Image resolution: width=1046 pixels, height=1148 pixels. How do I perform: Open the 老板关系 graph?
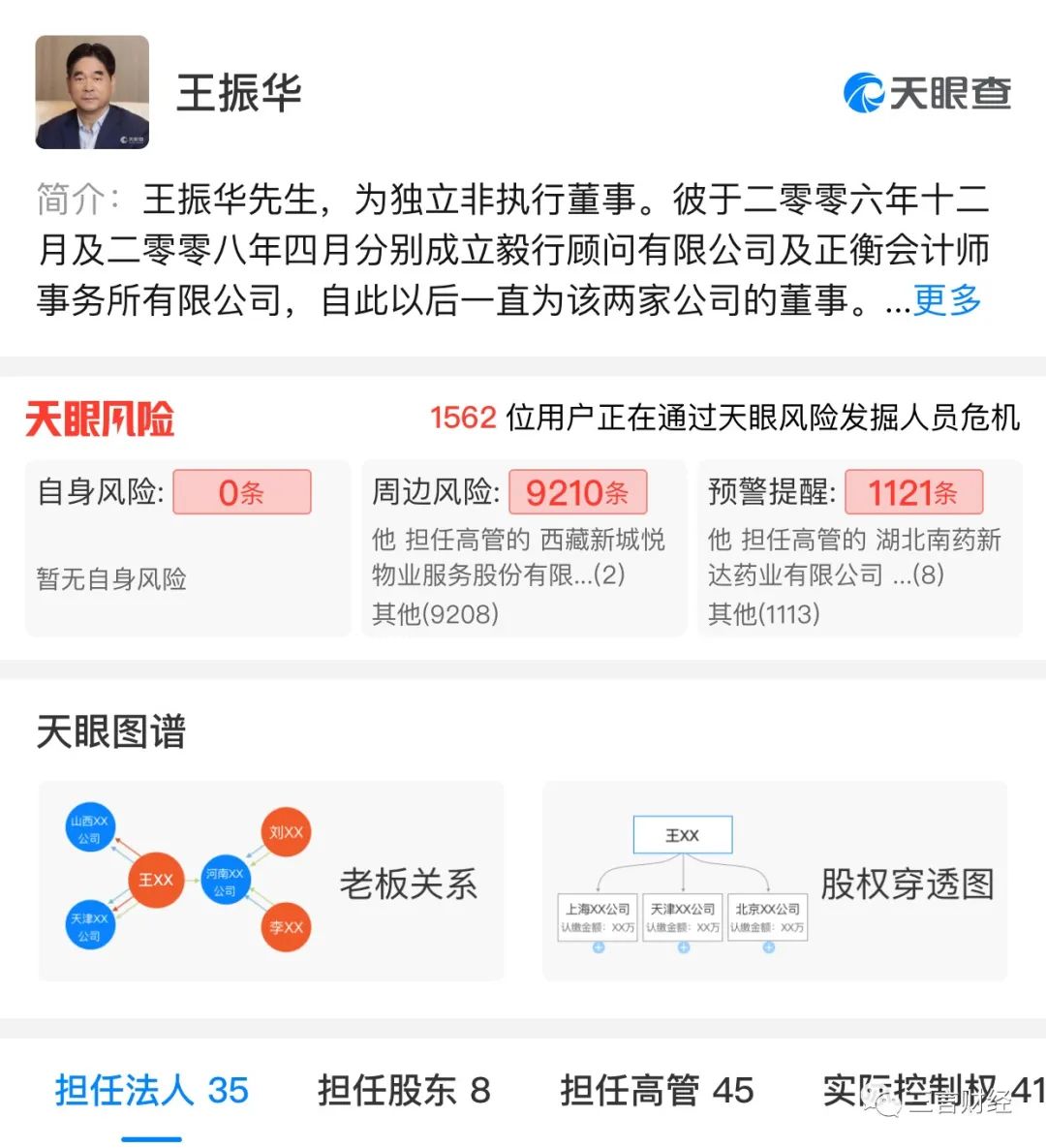271,881
